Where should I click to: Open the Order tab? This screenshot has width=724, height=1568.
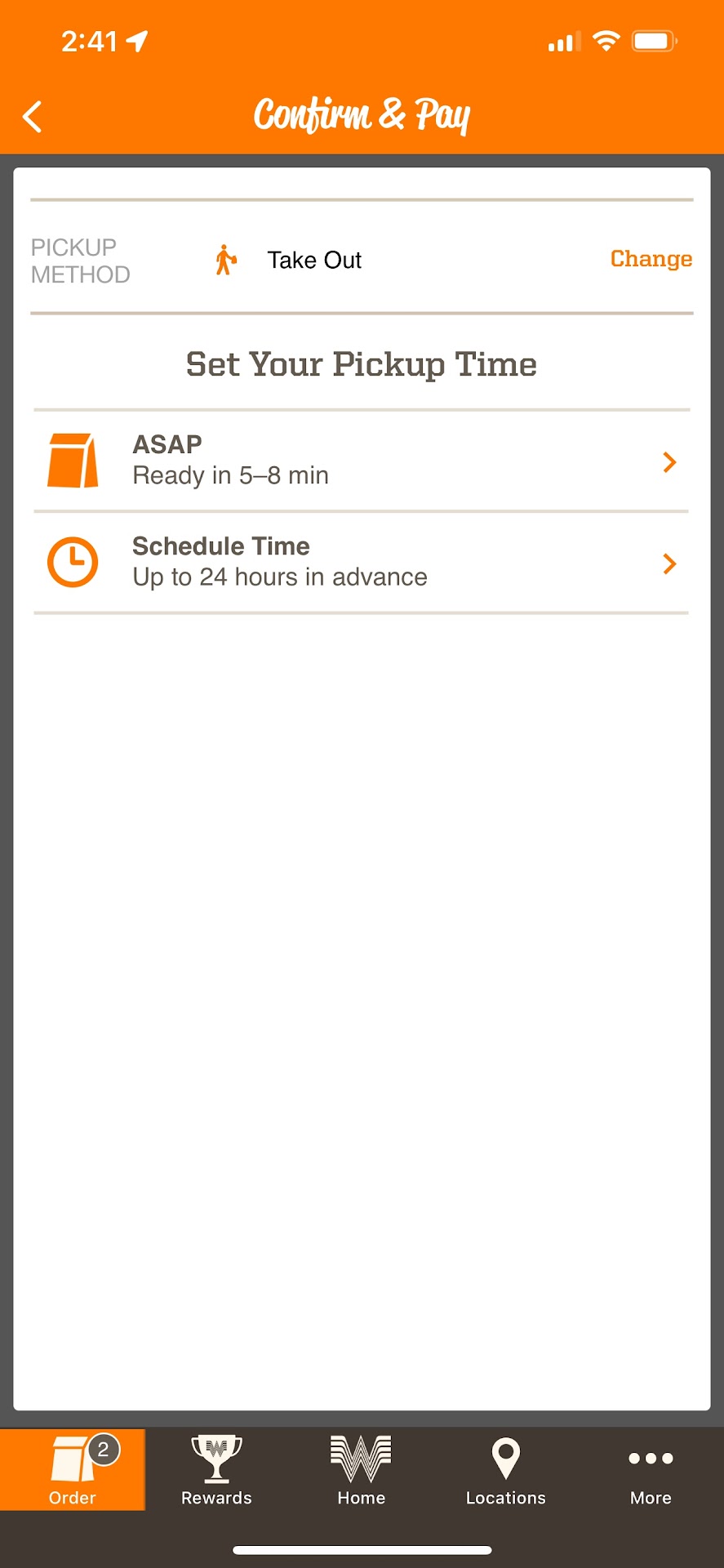pos(73,1470)
